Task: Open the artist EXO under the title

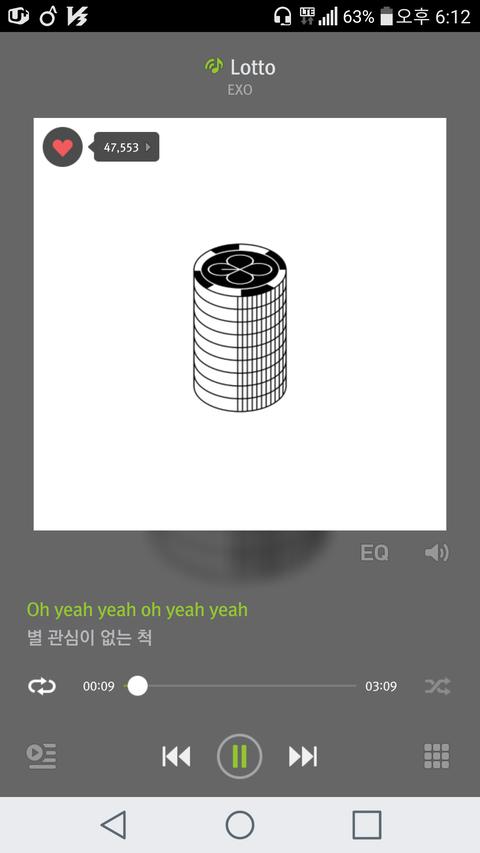Action: [240, 90]
